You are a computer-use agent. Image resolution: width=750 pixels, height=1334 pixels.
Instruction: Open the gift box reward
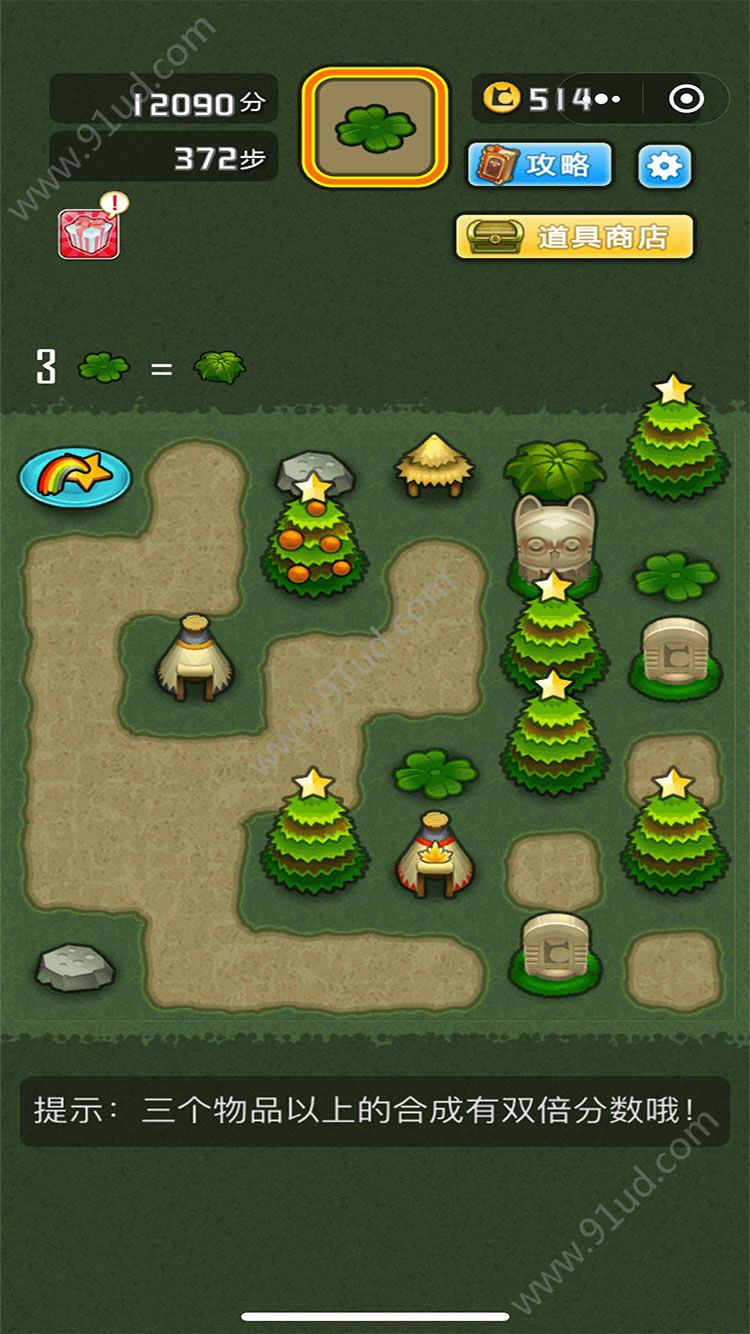pos(89,235)
